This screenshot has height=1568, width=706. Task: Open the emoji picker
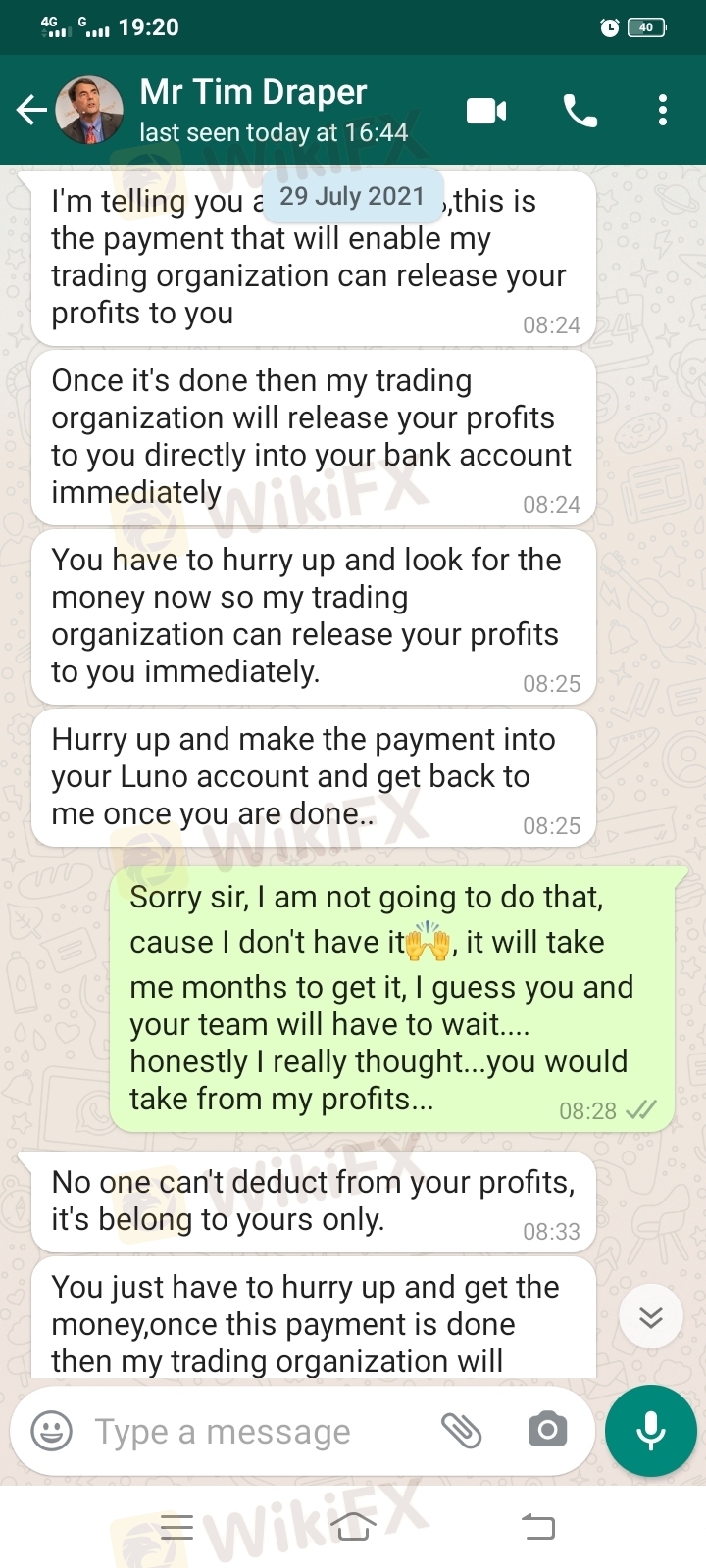pos(51,1431)
